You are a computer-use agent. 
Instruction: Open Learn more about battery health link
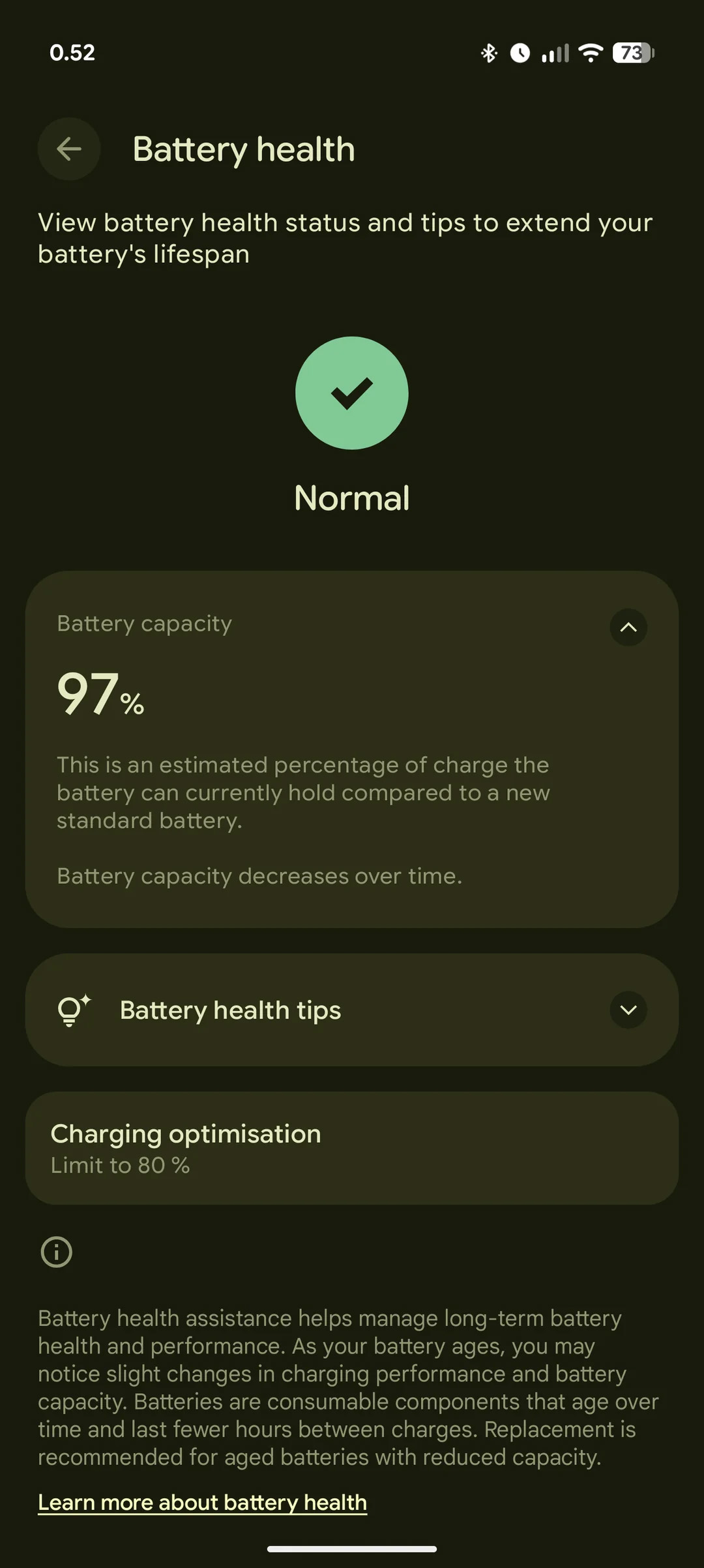pos(202,1502)
